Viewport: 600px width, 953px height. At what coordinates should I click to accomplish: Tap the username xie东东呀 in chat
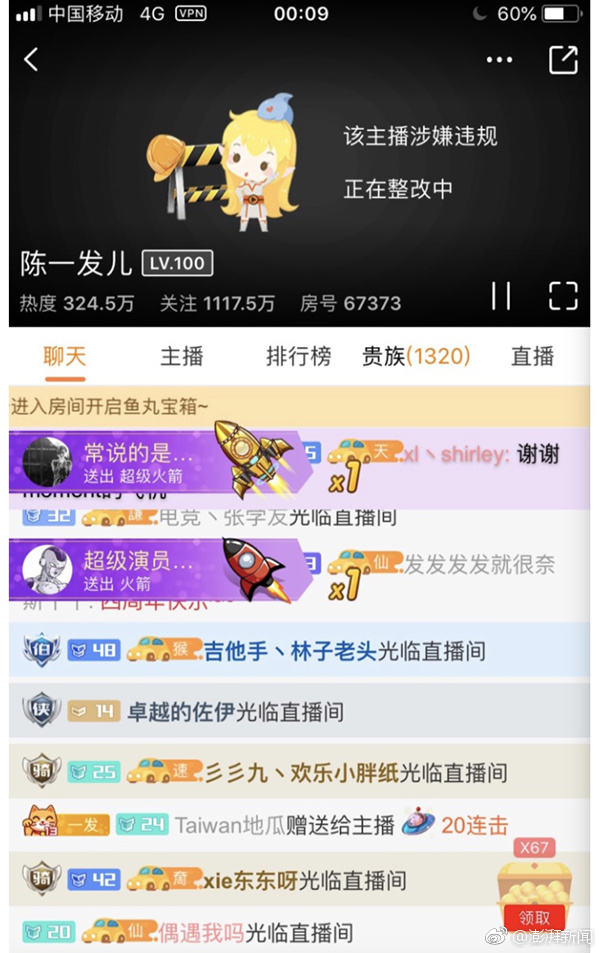(x=251, y=880)
